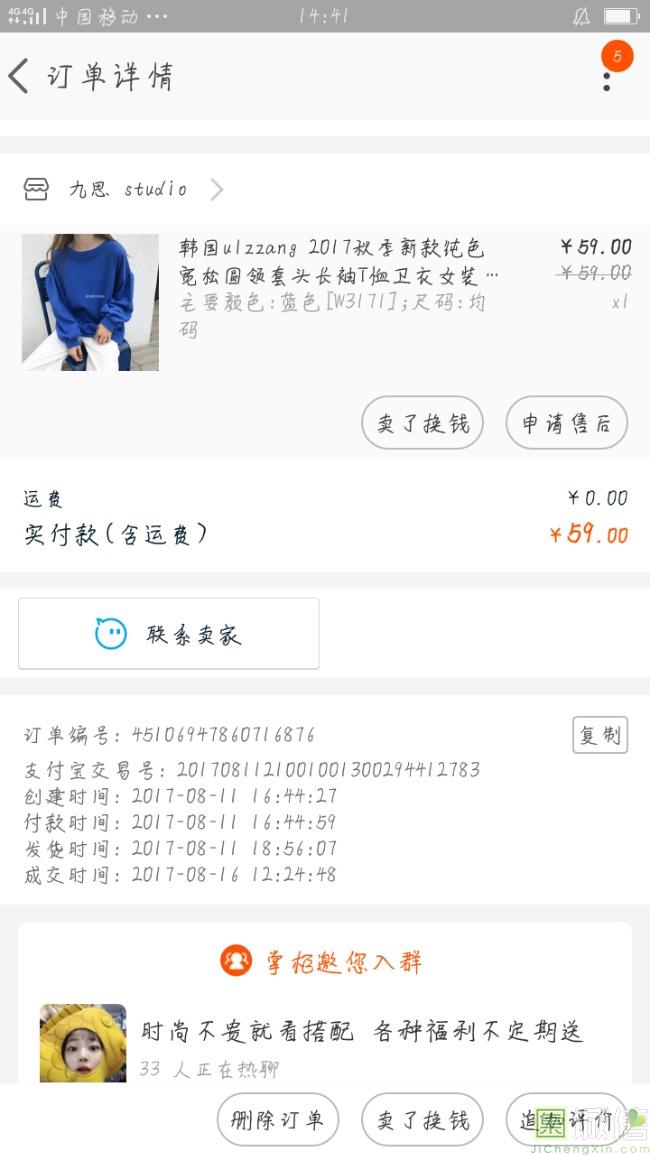Contact the seller via 联系卖家
This screenshot has height=1155, width=650.
(x=169, y=634)
